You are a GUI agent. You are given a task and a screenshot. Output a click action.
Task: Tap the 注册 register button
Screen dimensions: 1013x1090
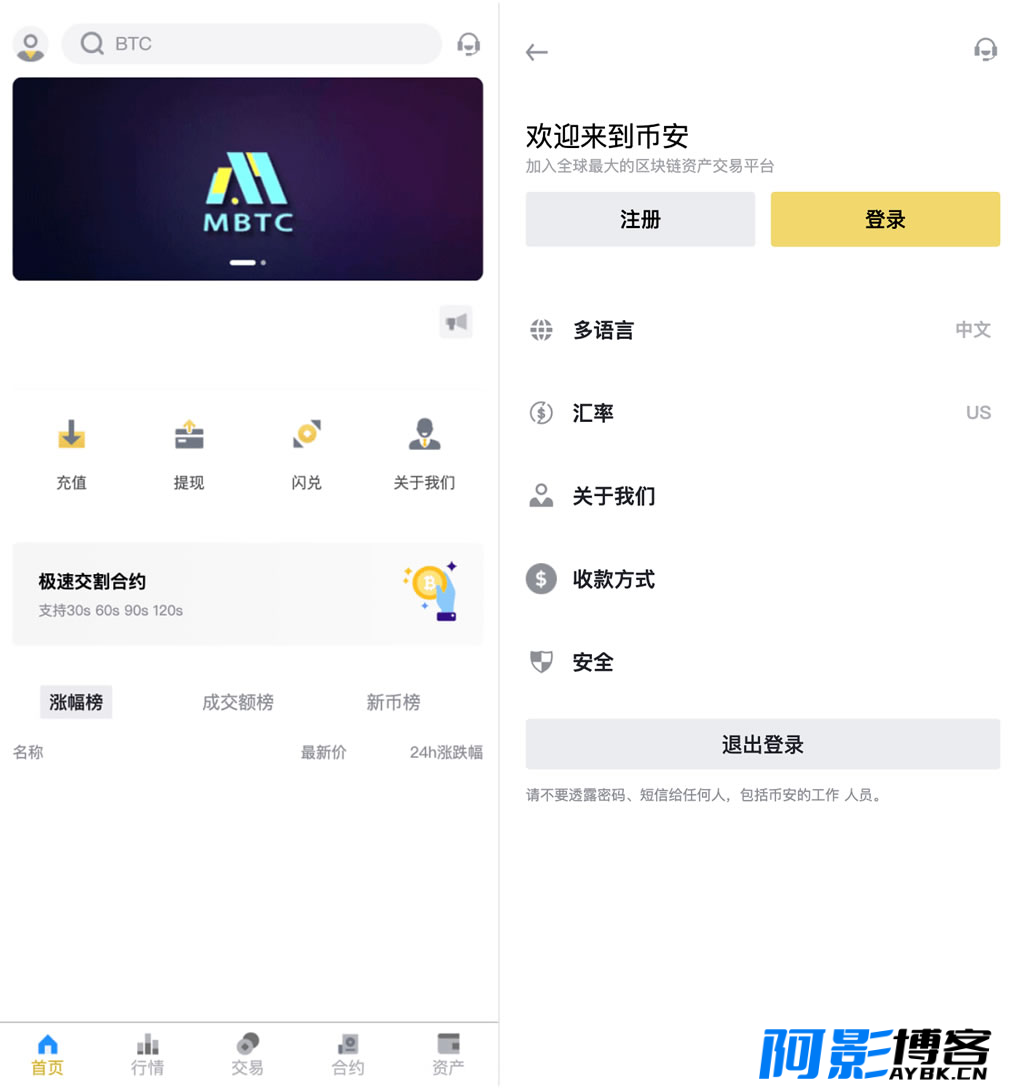pos(640,219)
